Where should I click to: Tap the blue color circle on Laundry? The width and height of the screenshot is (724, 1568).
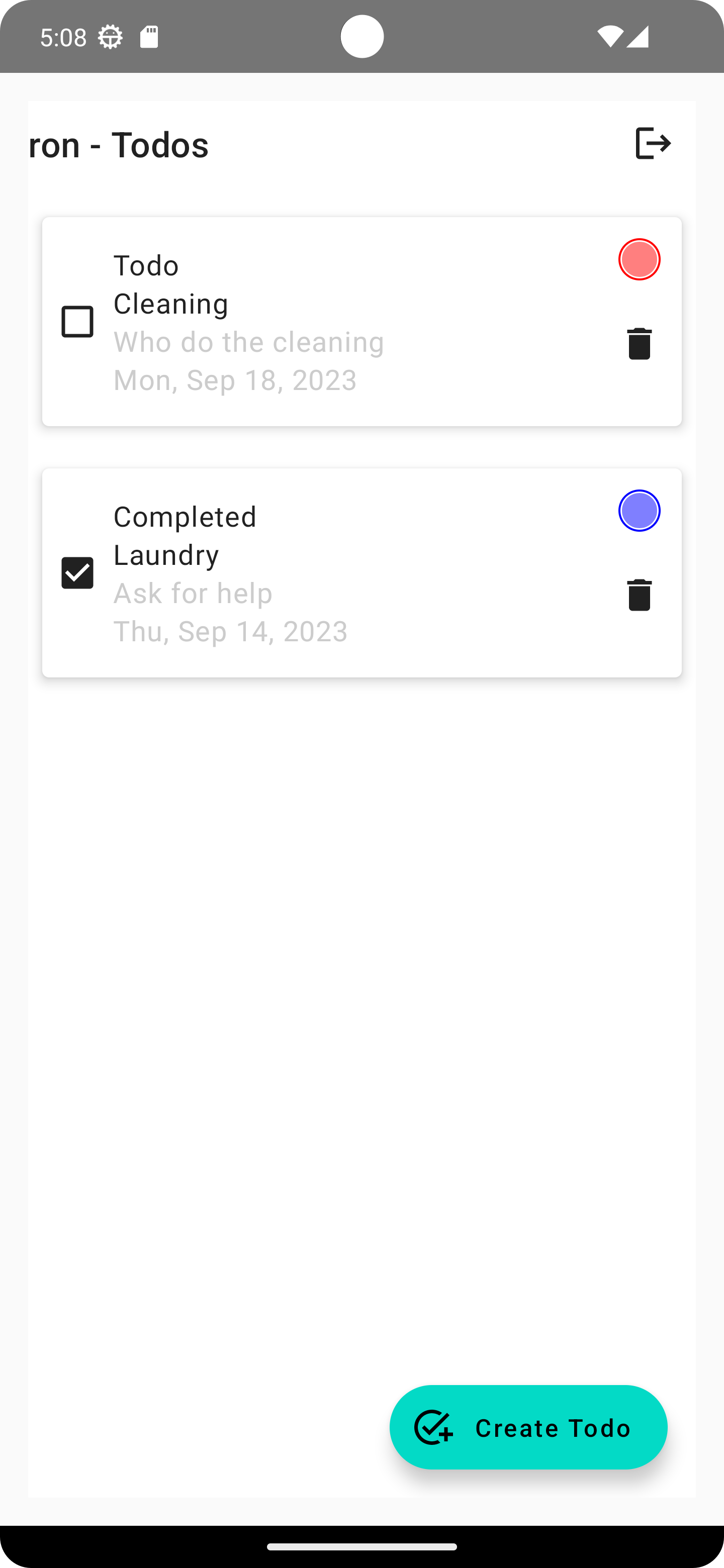point(639,511)
